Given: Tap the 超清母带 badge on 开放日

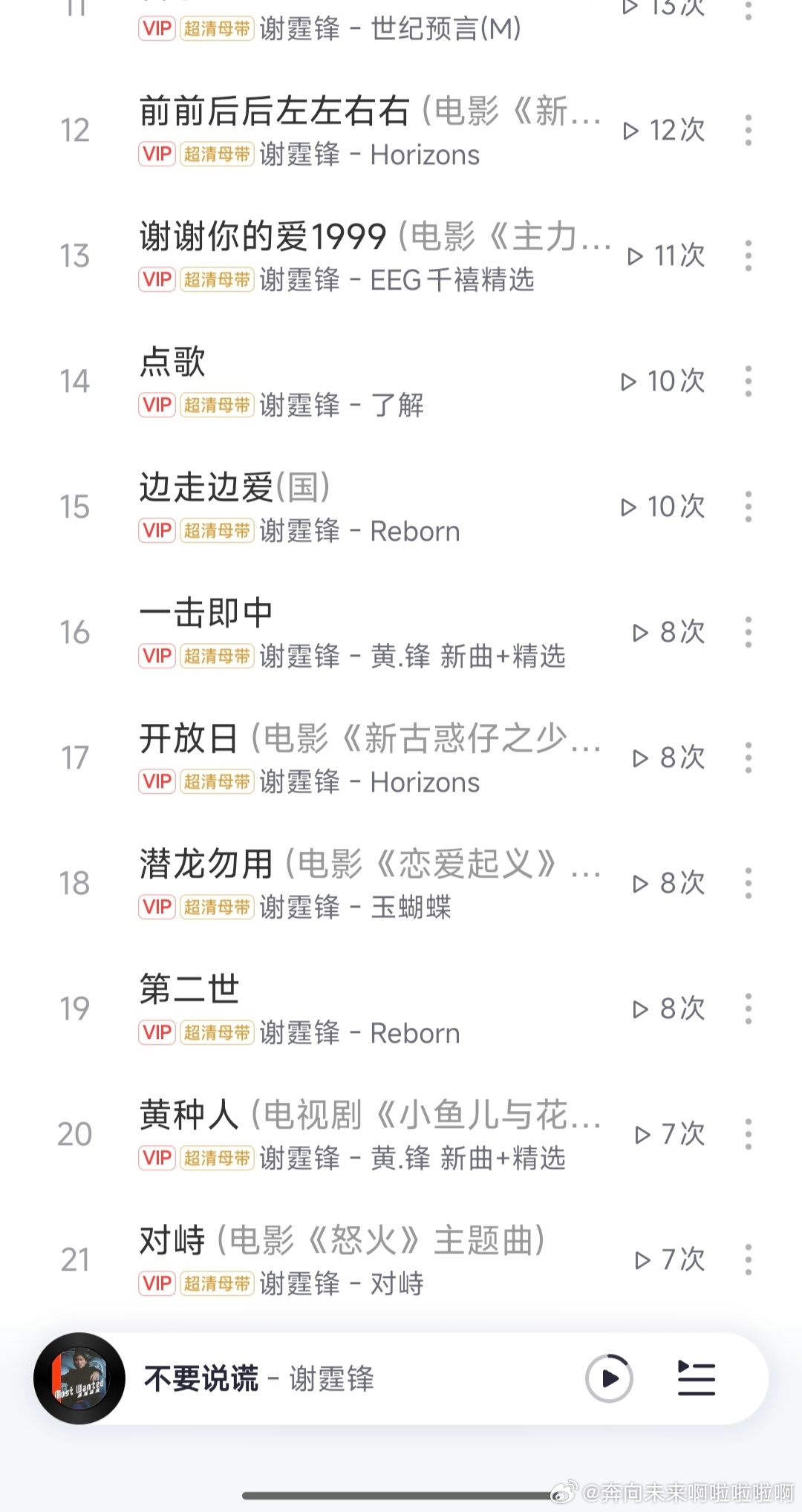Looking at the screenshot, I should (215, 782).
